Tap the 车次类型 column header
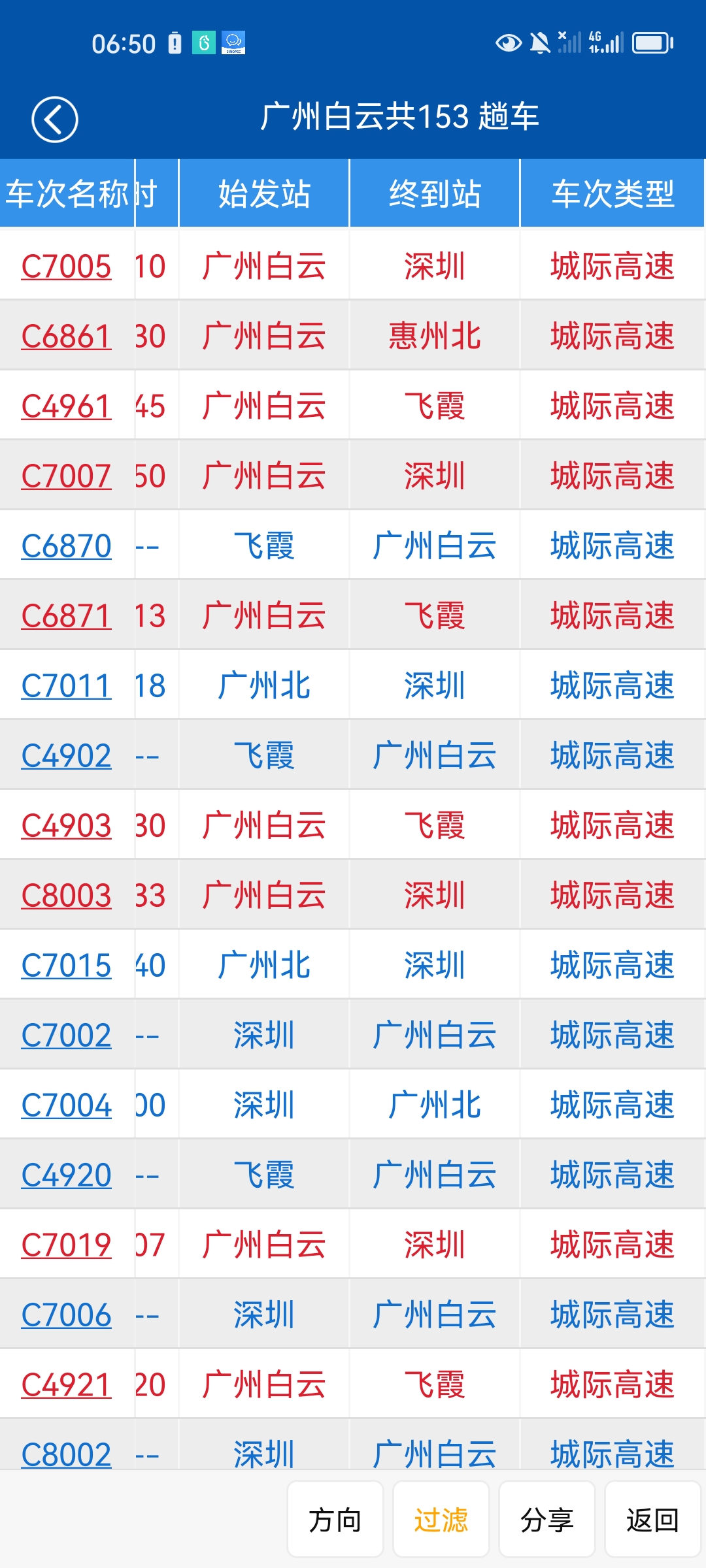 tap(613, 191)
